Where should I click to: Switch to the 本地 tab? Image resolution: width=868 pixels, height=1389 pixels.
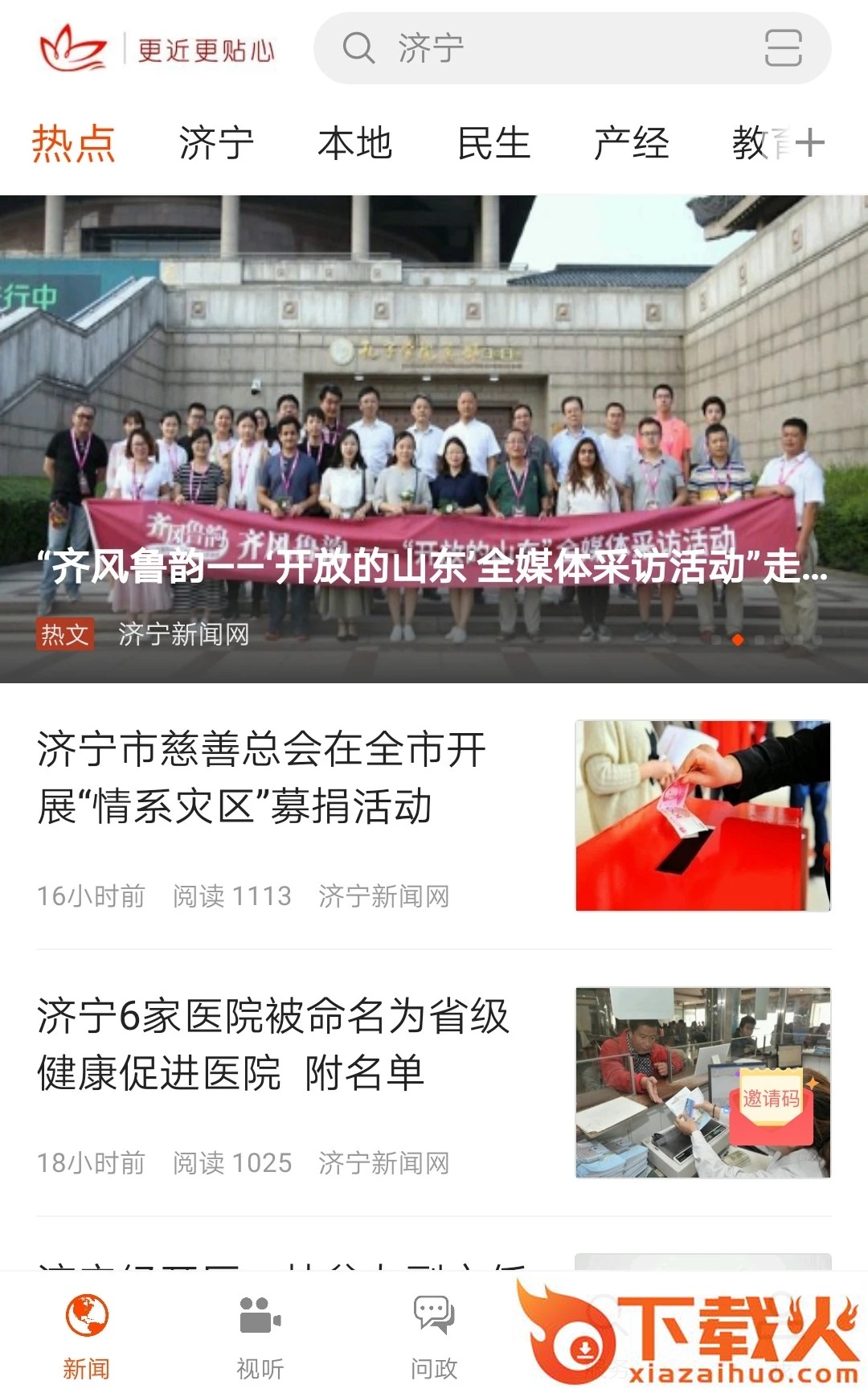[x=354, y=144]
